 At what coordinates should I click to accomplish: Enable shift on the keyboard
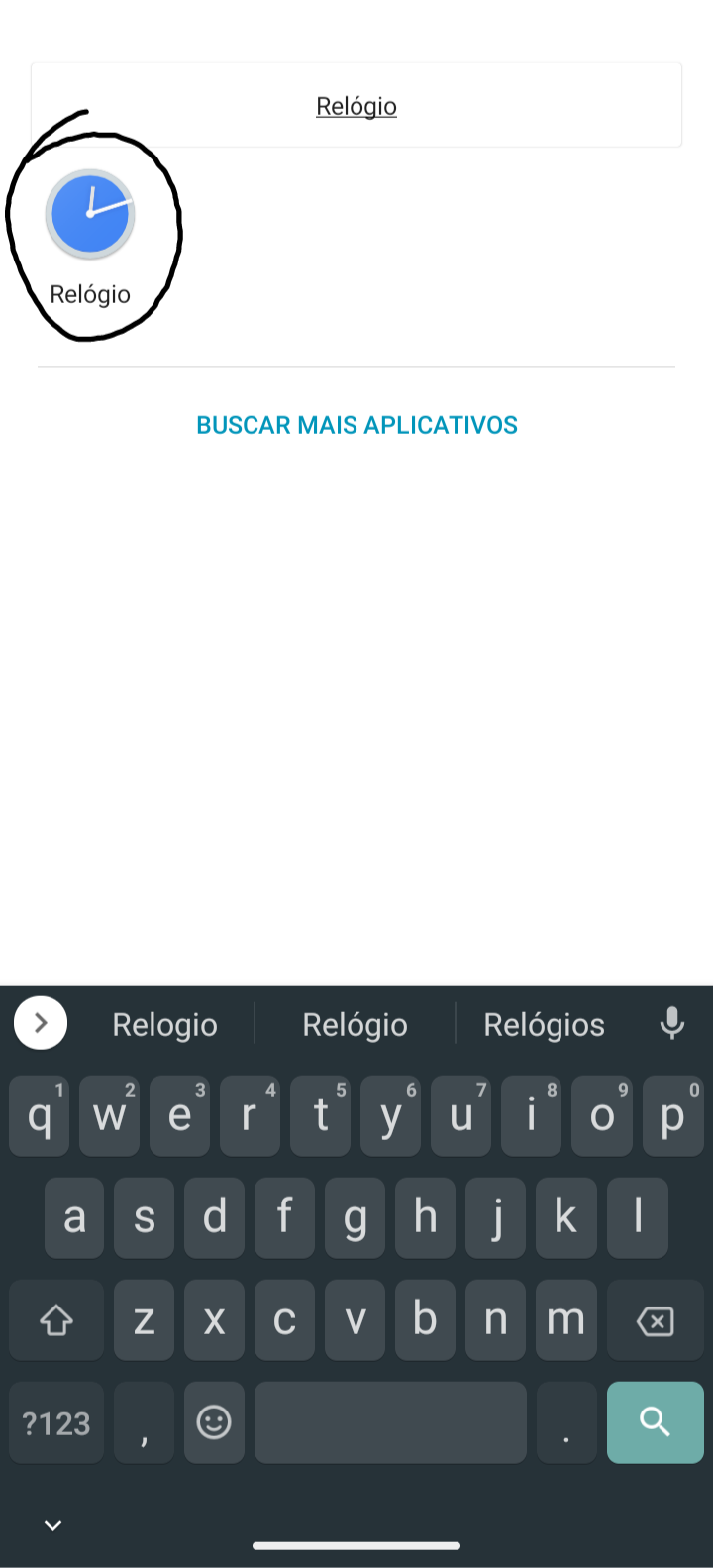click(x=56, y=1320)
